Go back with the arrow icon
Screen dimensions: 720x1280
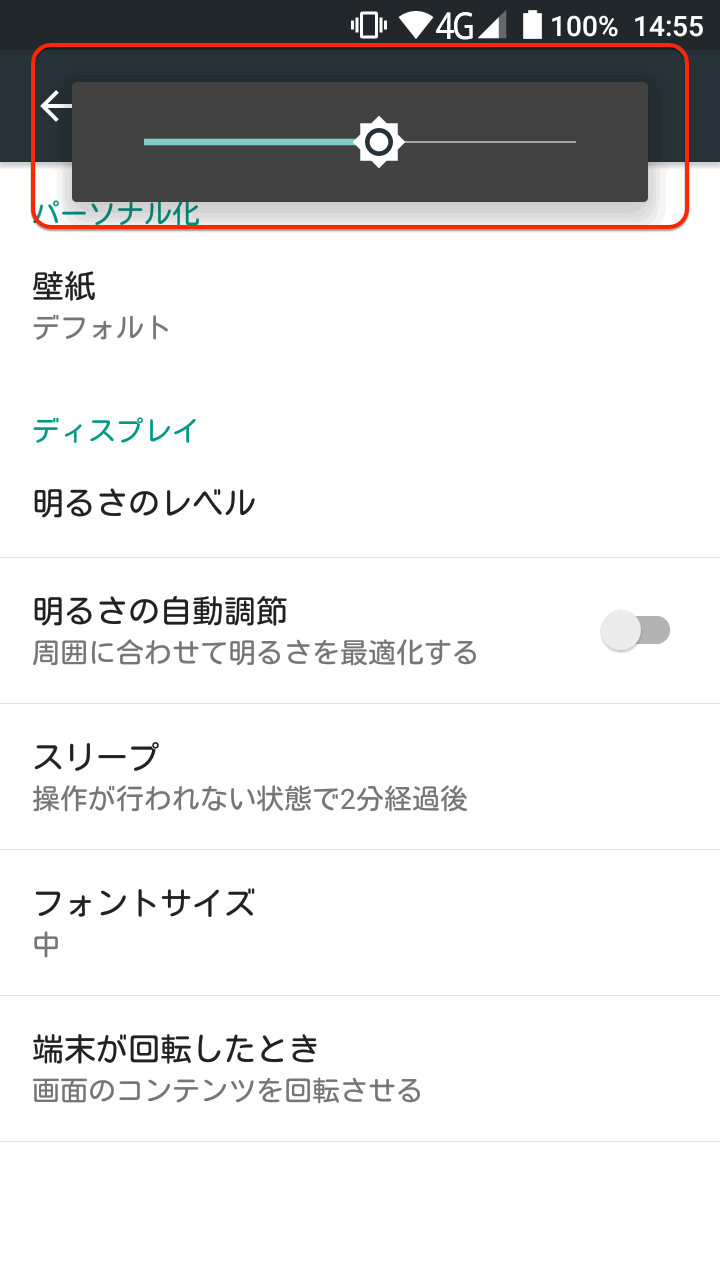54,106
